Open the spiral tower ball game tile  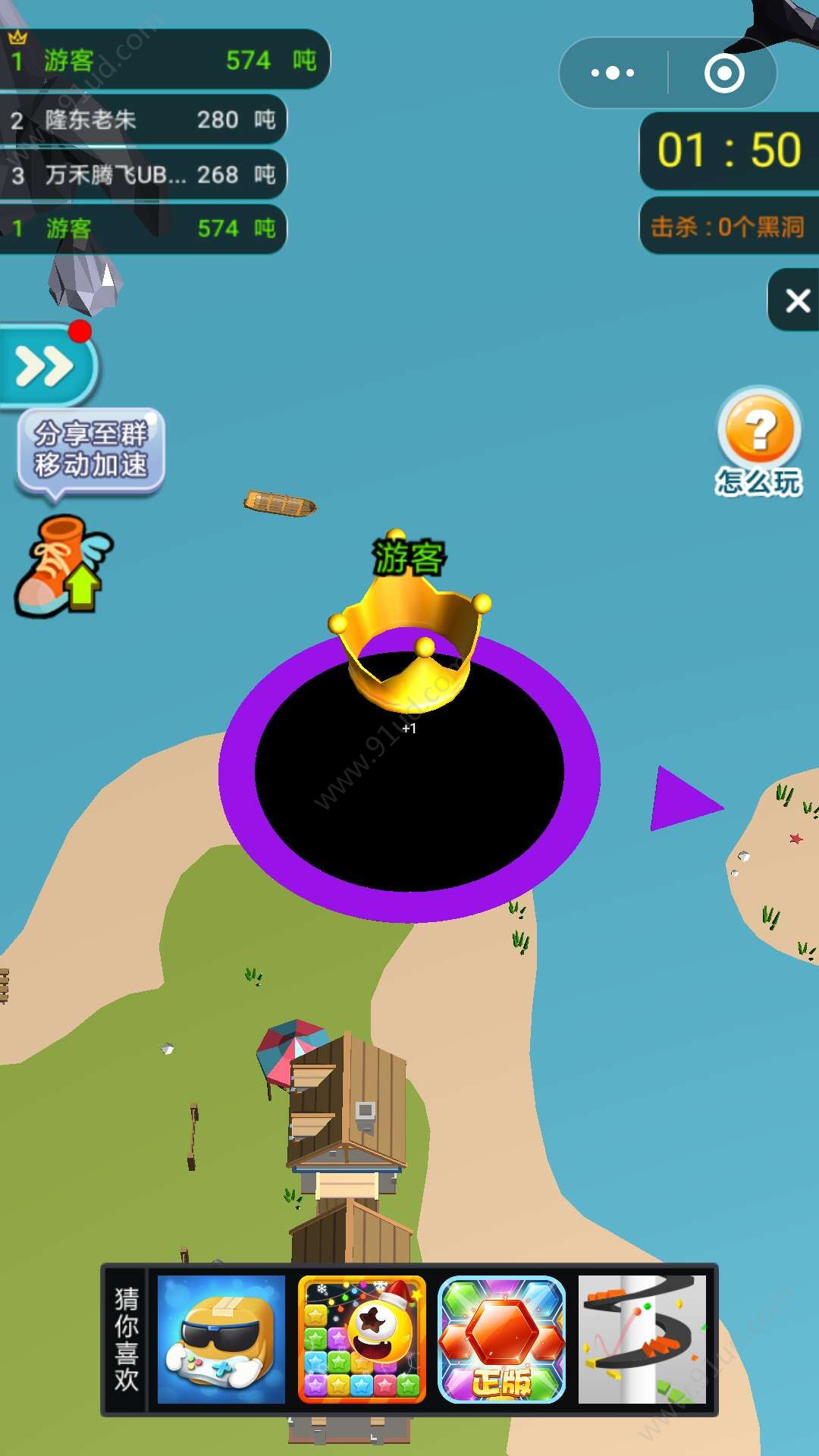tap(642, 1339)
